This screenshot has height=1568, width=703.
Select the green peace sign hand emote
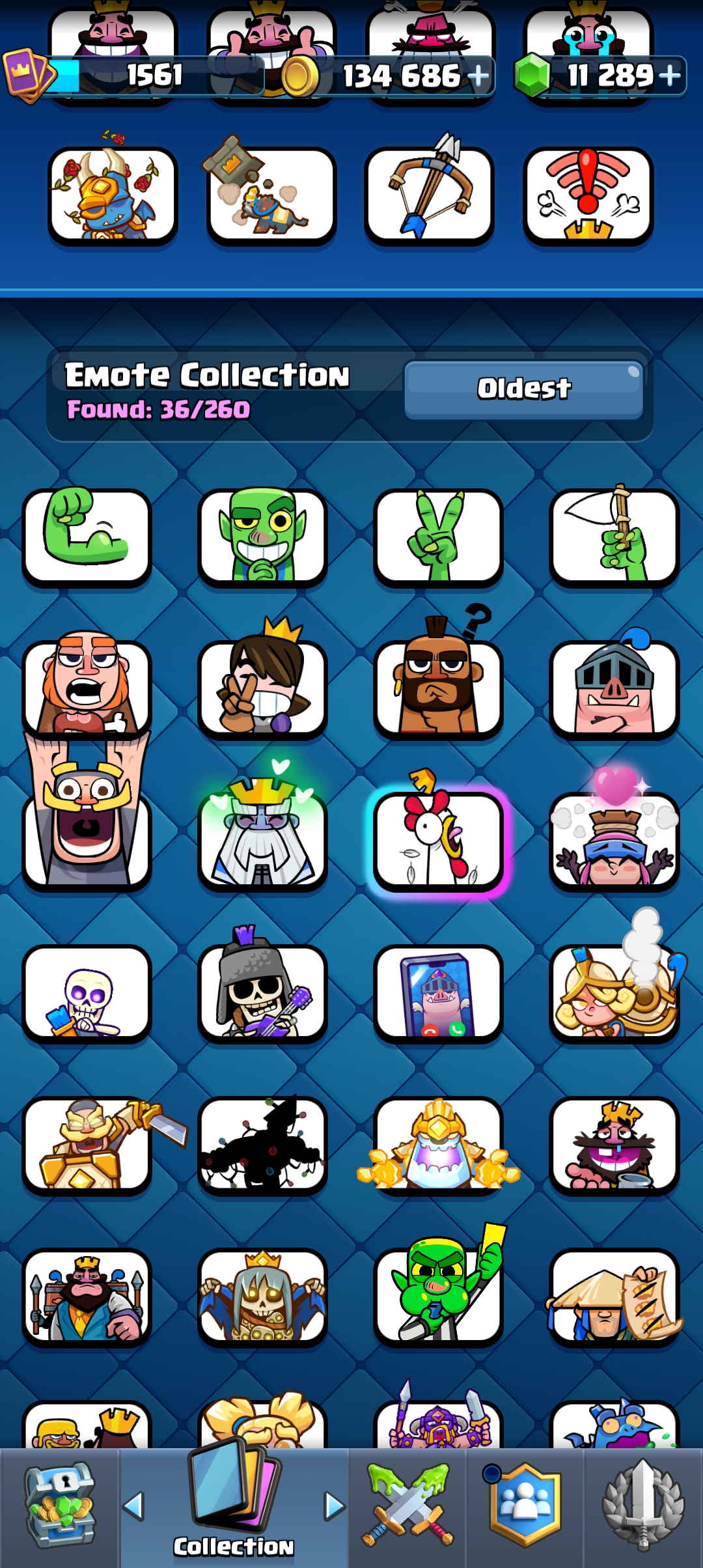(439, 537)
